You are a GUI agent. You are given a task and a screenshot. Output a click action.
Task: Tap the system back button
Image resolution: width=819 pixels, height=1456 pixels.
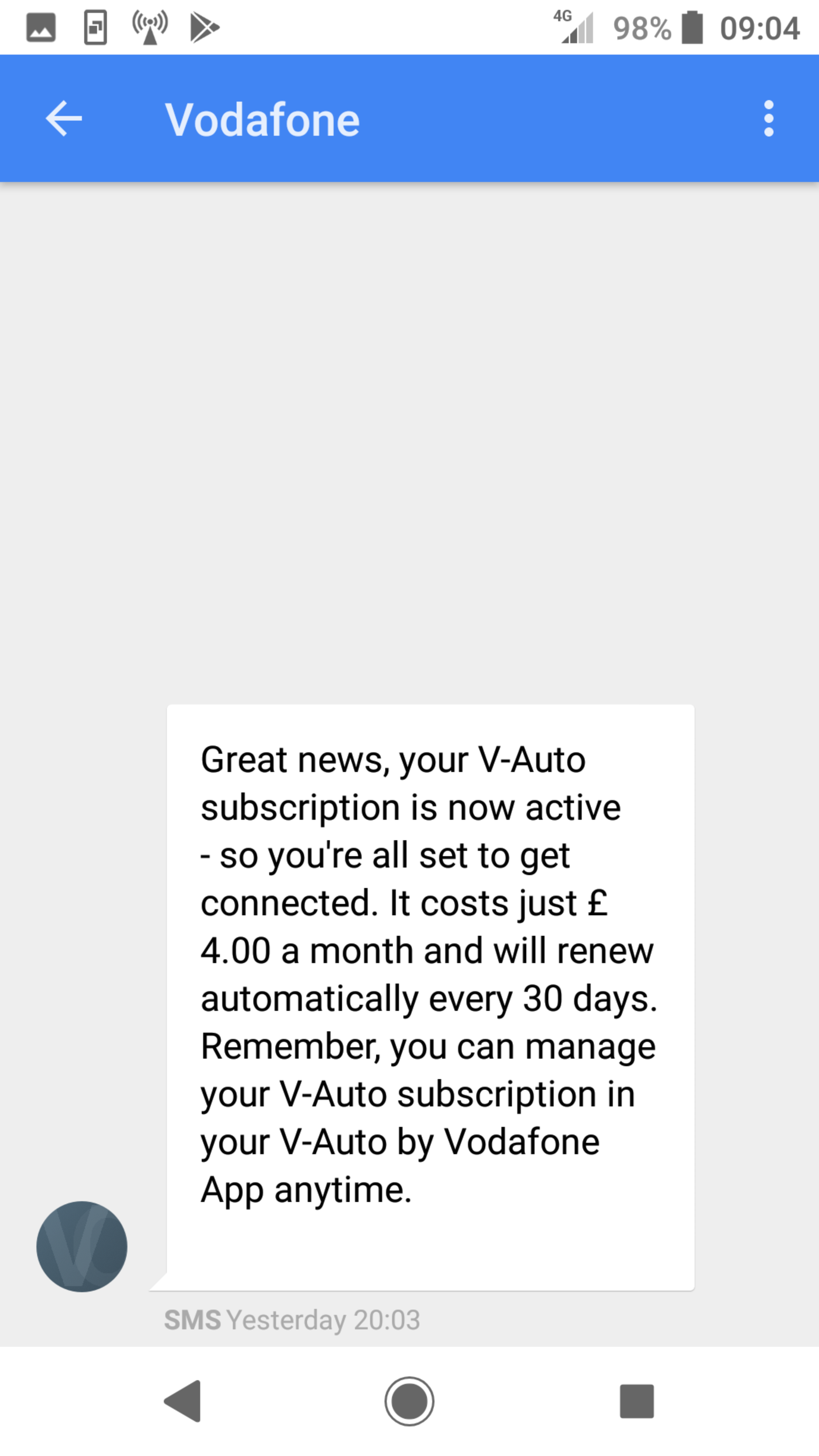182,1401
